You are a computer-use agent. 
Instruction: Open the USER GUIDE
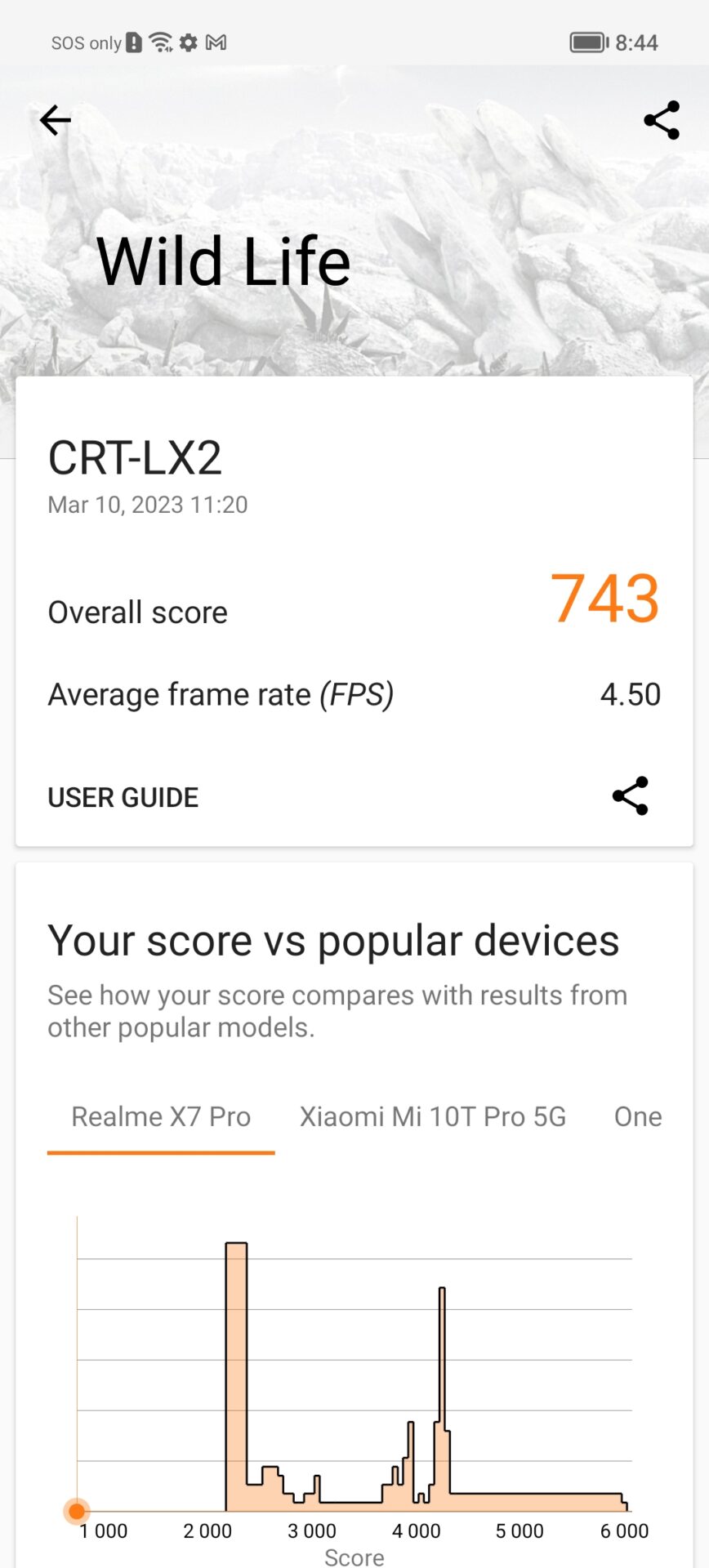[x=123, y=797]
